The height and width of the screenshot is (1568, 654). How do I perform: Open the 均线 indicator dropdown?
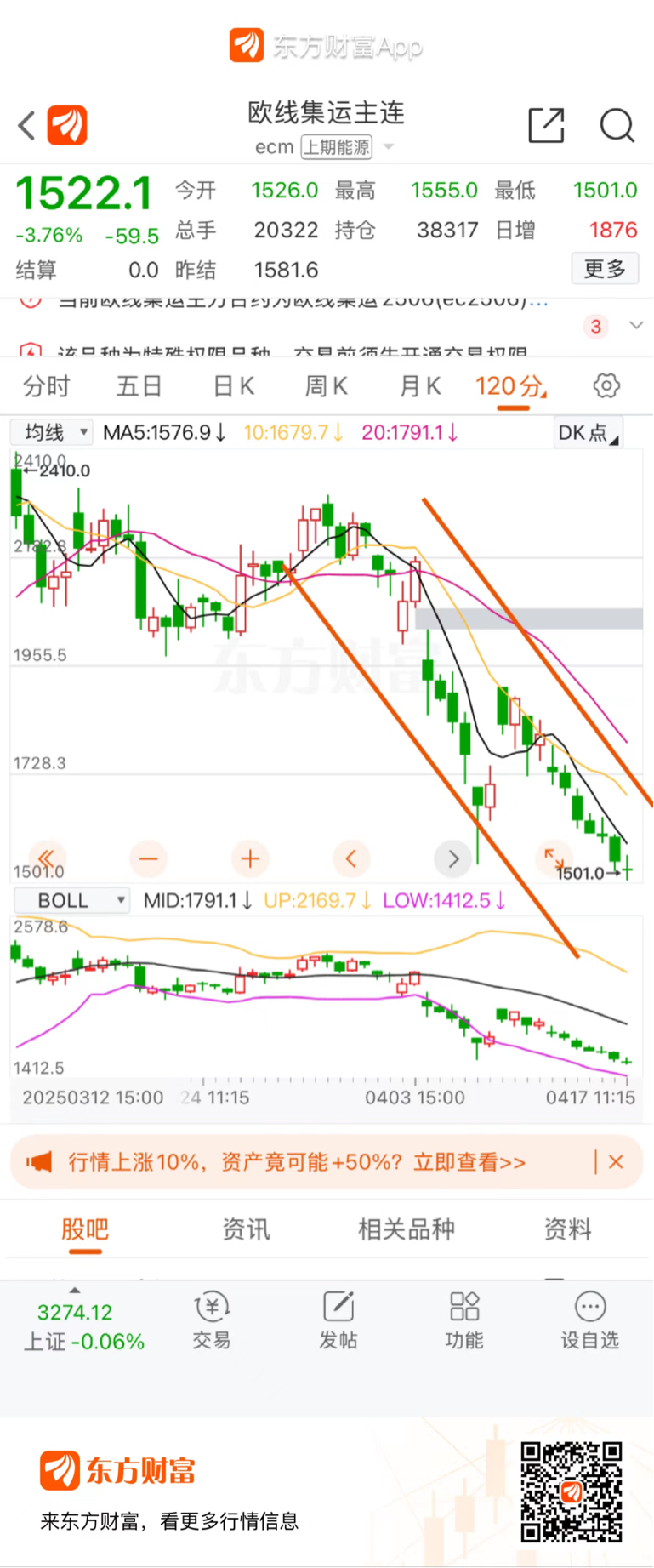52,432
